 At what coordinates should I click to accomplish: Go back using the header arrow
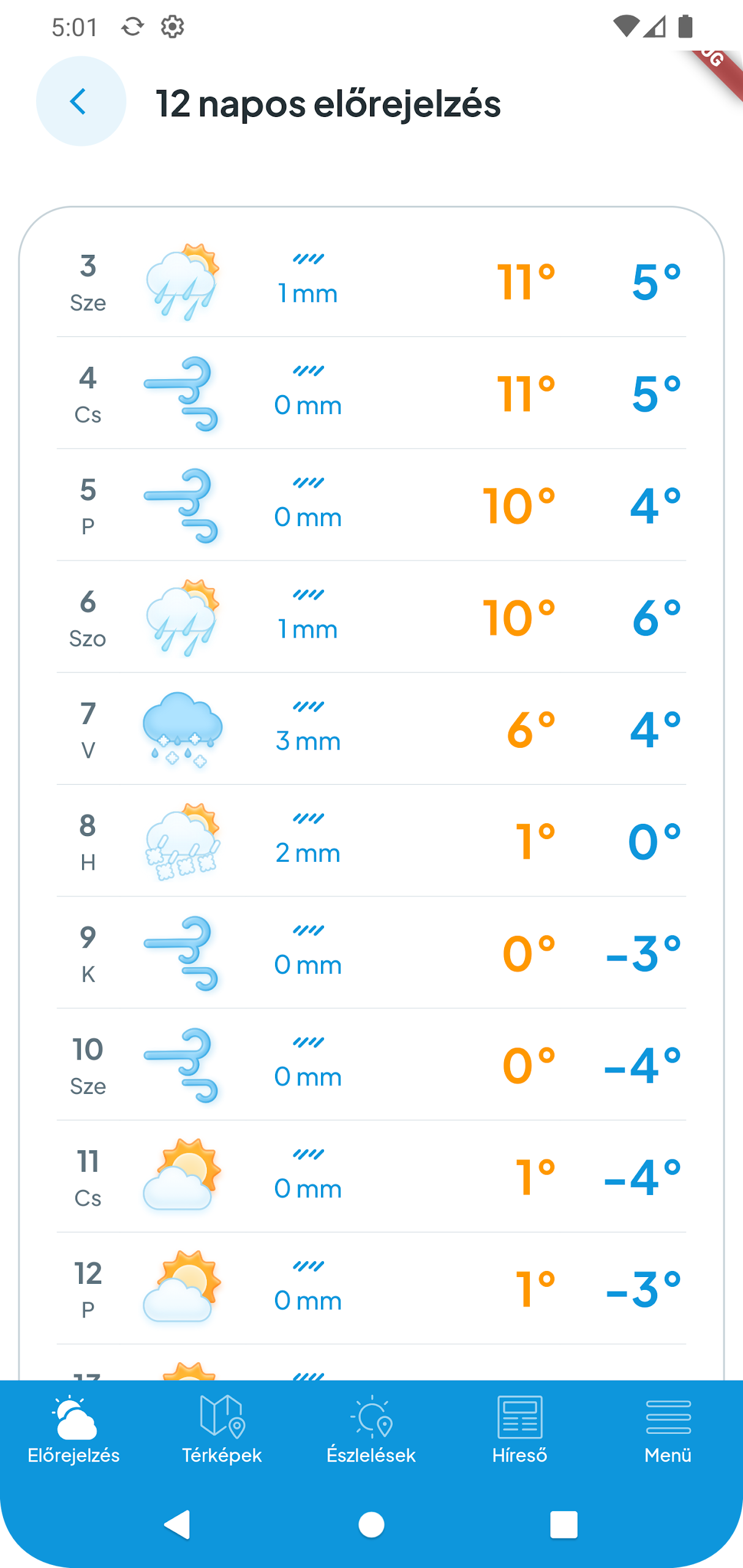(81, 101)
